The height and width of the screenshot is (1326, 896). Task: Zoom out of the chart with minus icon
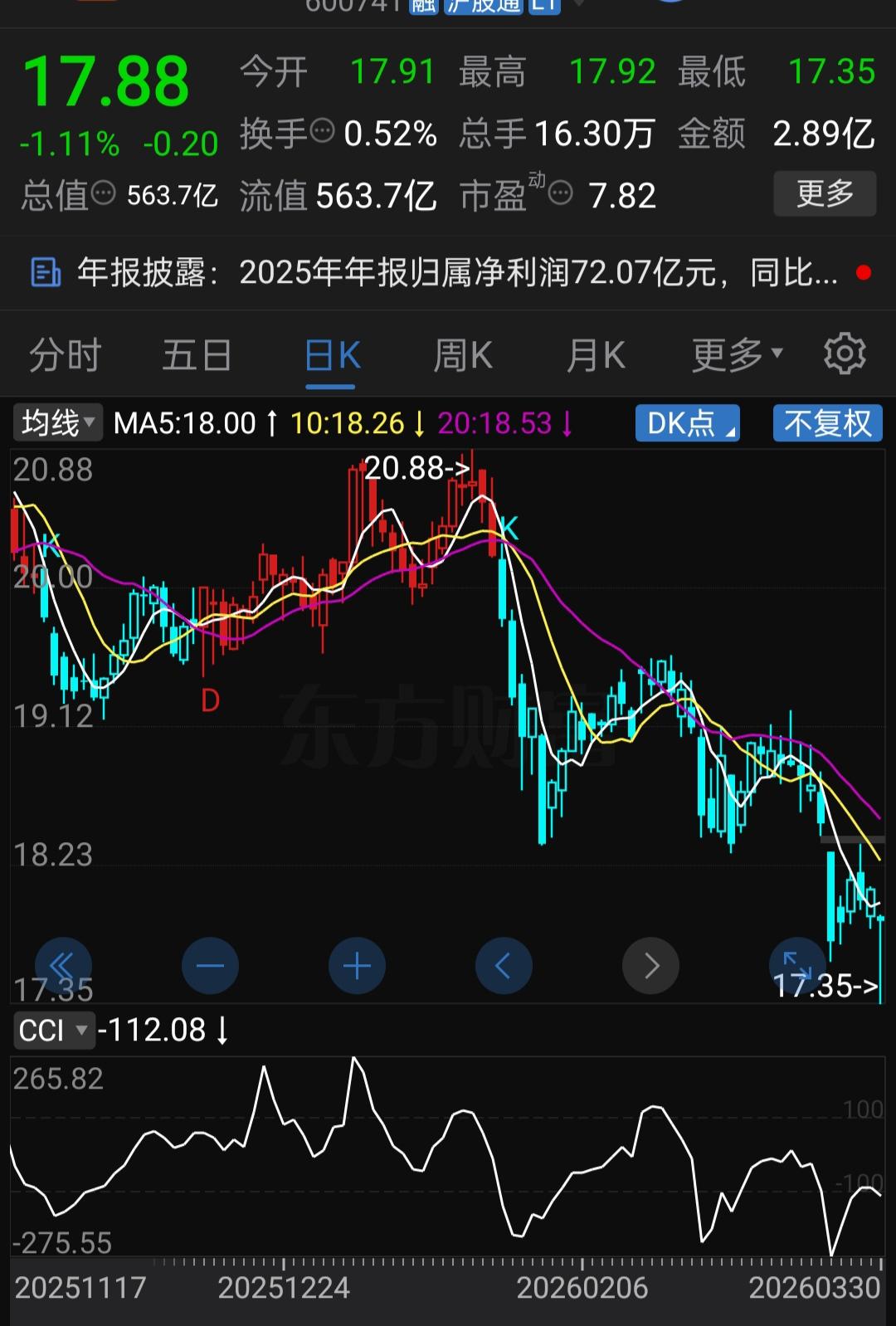[x=210, y=965]
